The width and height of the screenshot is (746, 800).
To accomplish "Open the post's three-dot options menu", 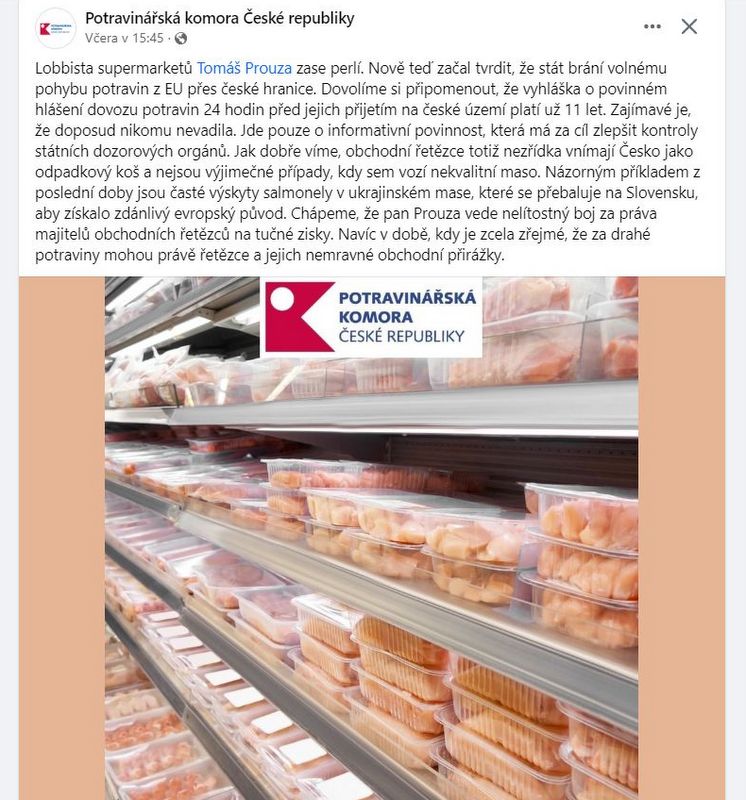I will [x=652, y=27].
